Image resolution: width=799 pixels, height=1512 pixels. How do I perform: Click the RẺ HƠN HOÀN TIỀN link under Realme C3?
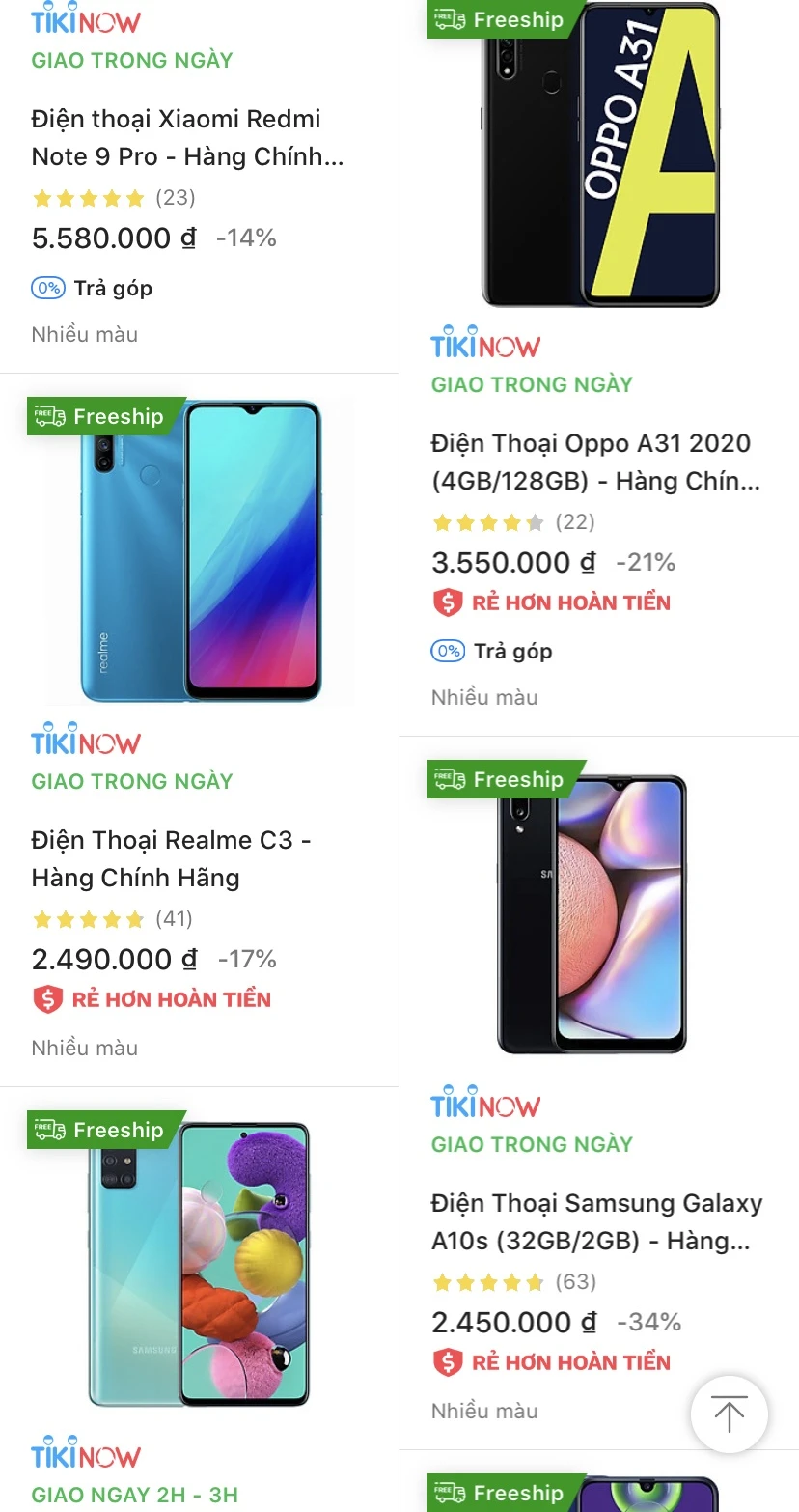(151, 999)
